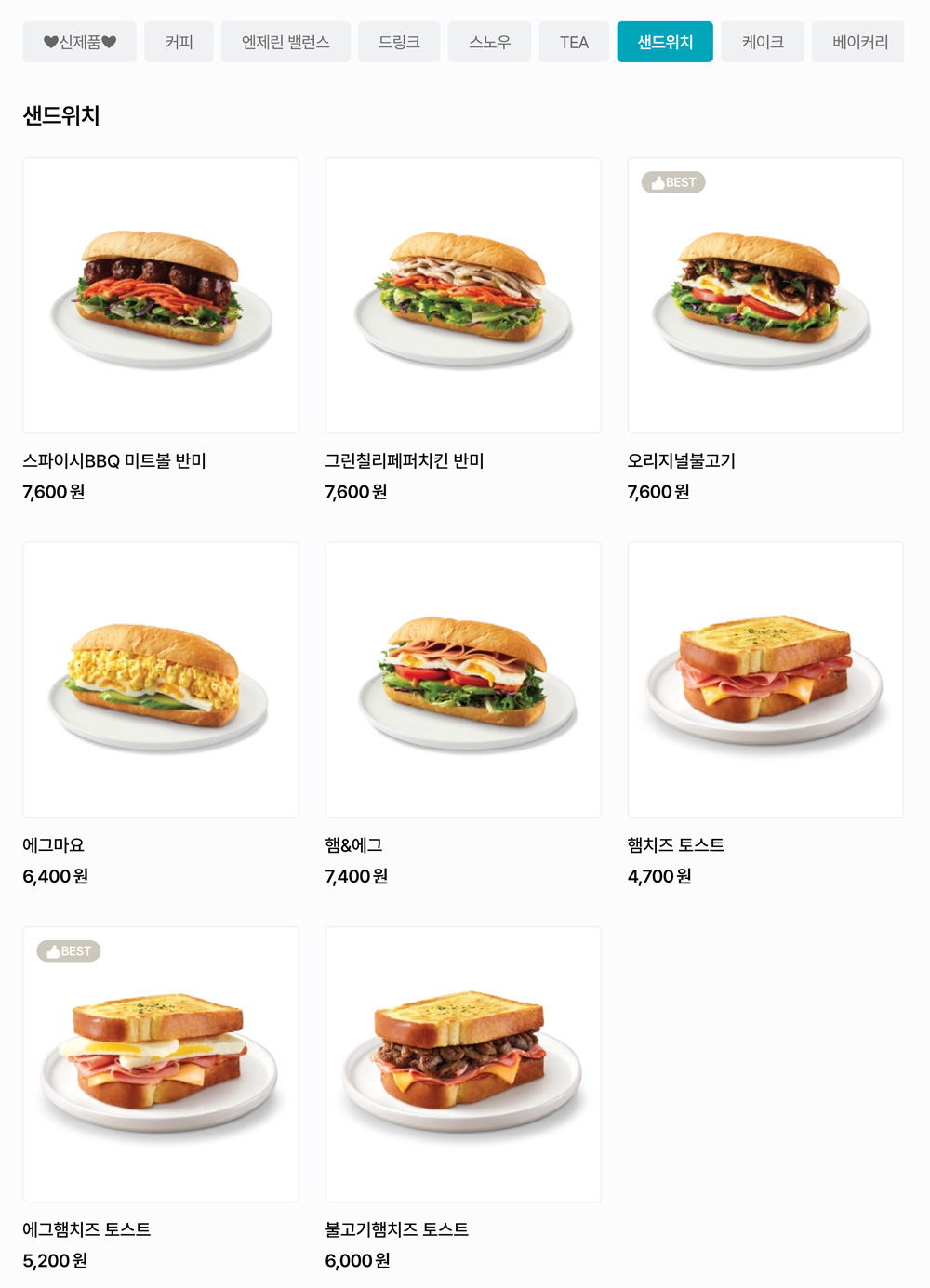Select the 커피 category tab

point(179,42)
